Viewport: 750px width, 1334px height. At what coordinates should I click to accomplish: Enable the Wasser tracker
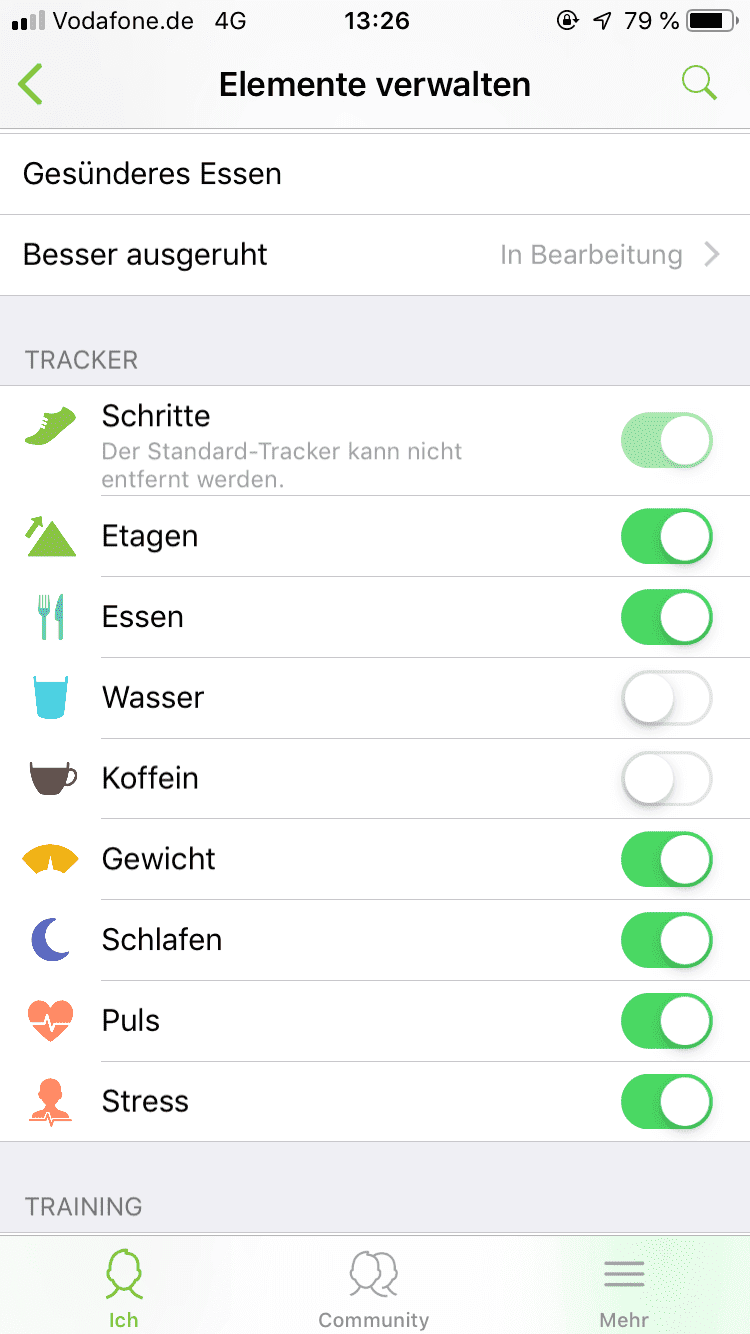point(666,698)
